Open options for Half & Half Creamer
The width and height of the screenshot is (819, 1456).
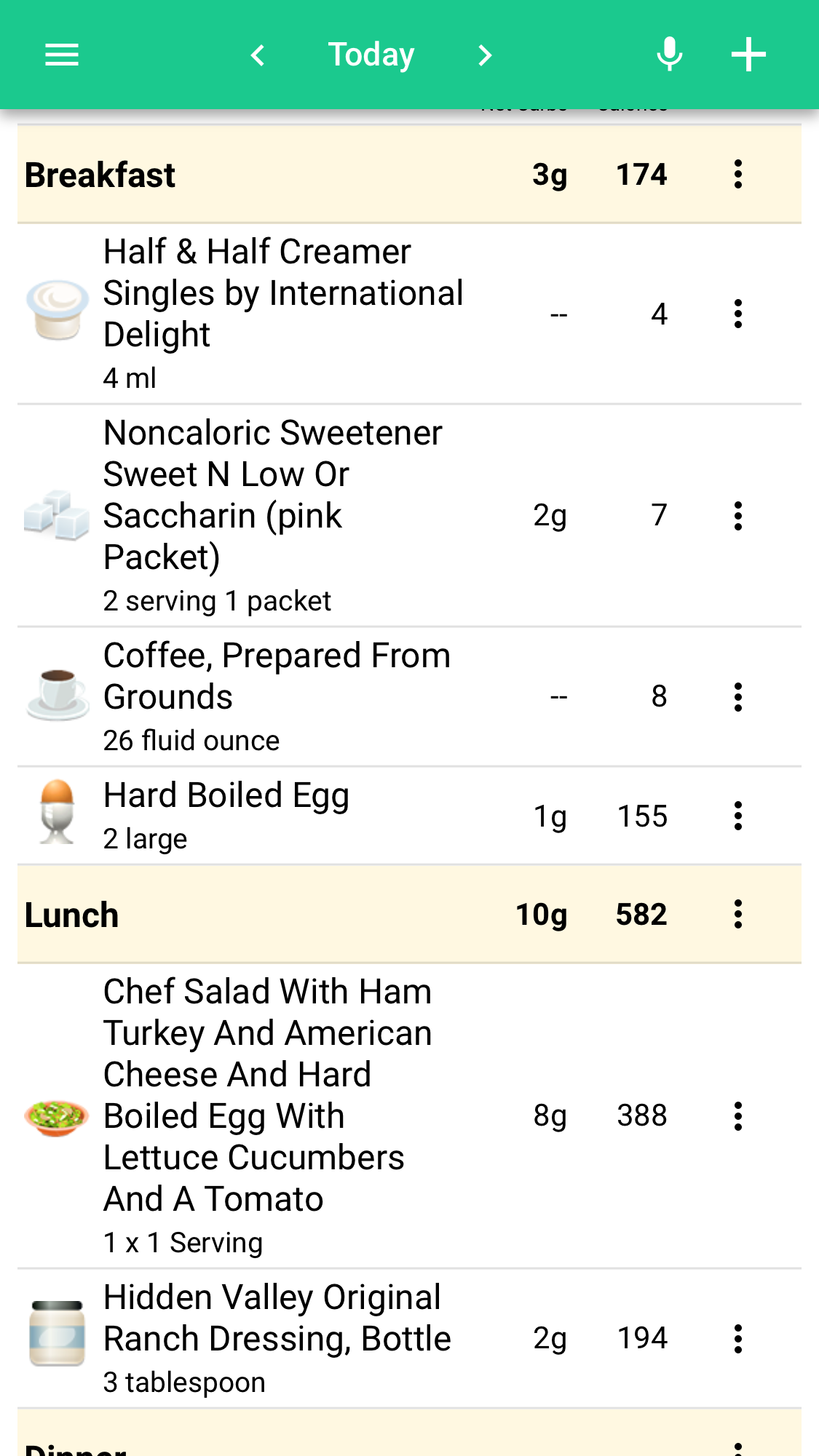coord(738,314)
